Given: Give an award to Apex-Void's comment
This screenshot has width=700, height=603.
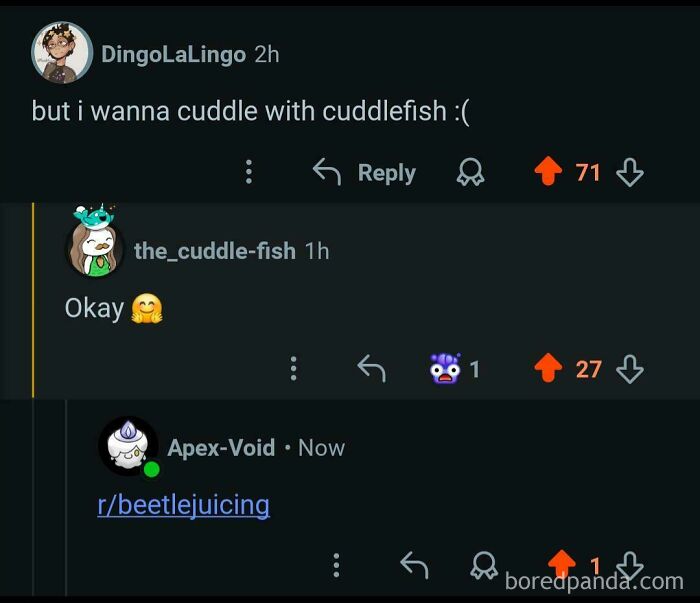Looking at the screenshot, I should pyautogui.click(x=484, y=566).
